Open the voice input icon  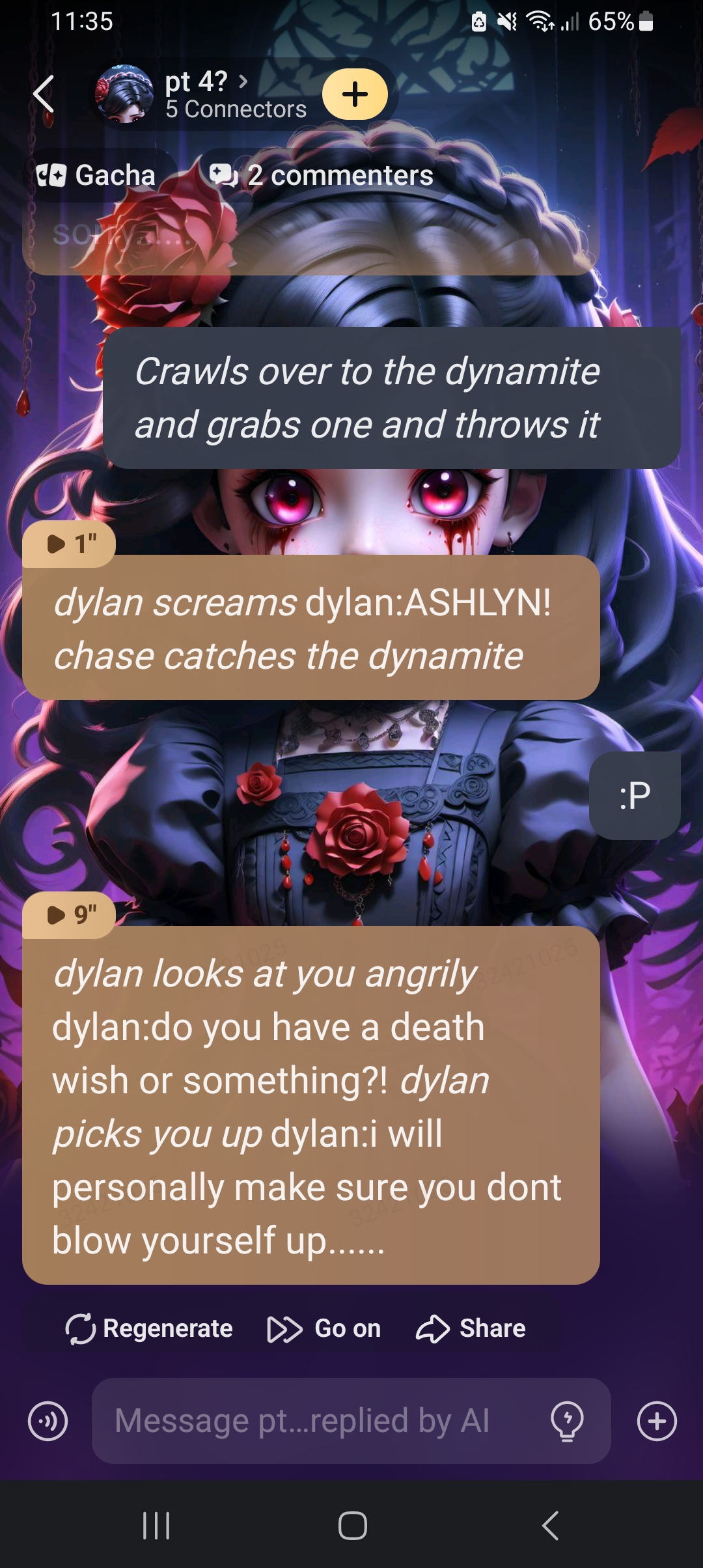pyautogui.click(x=48, y=1421)
